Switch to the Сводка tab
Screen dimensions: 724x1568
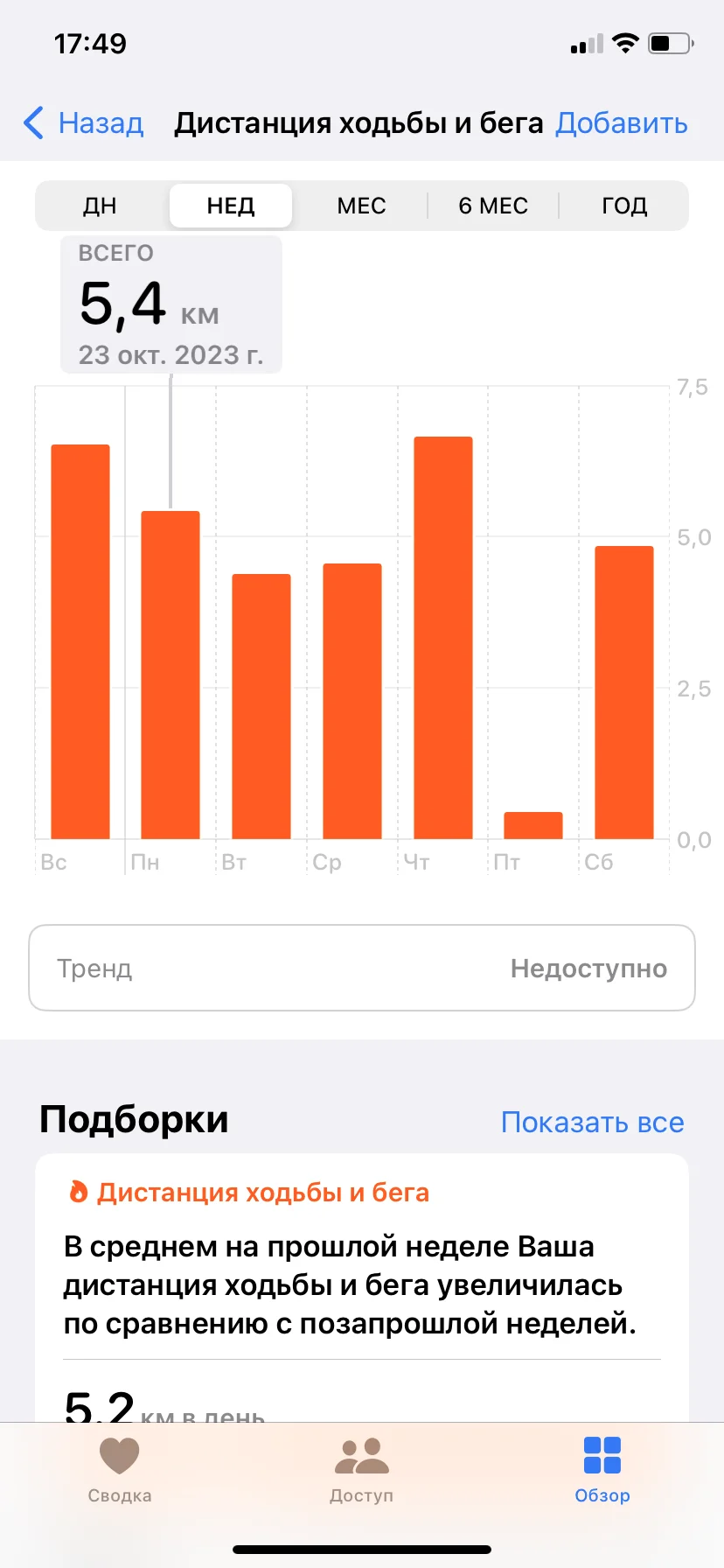[120, 1470]
